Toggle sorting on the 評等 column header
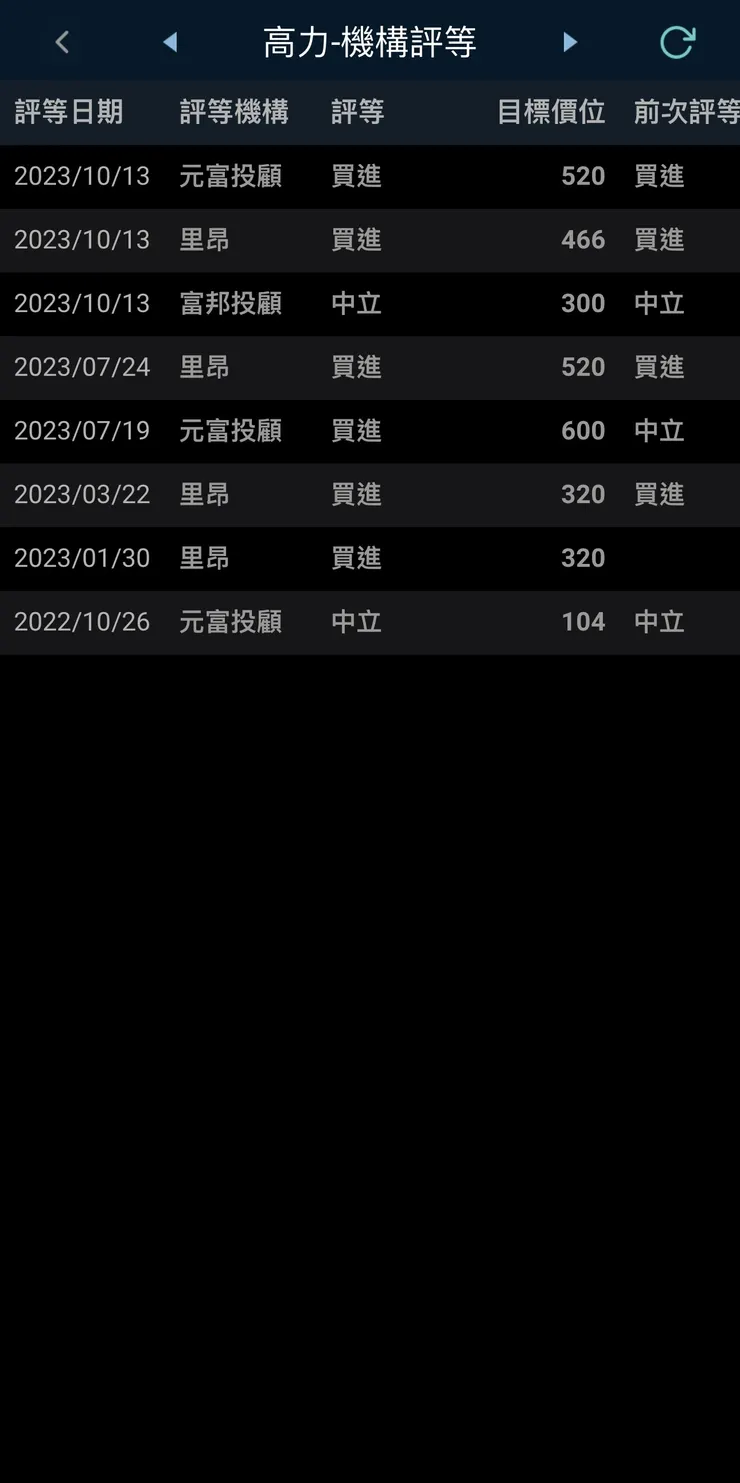 (356, 112)
